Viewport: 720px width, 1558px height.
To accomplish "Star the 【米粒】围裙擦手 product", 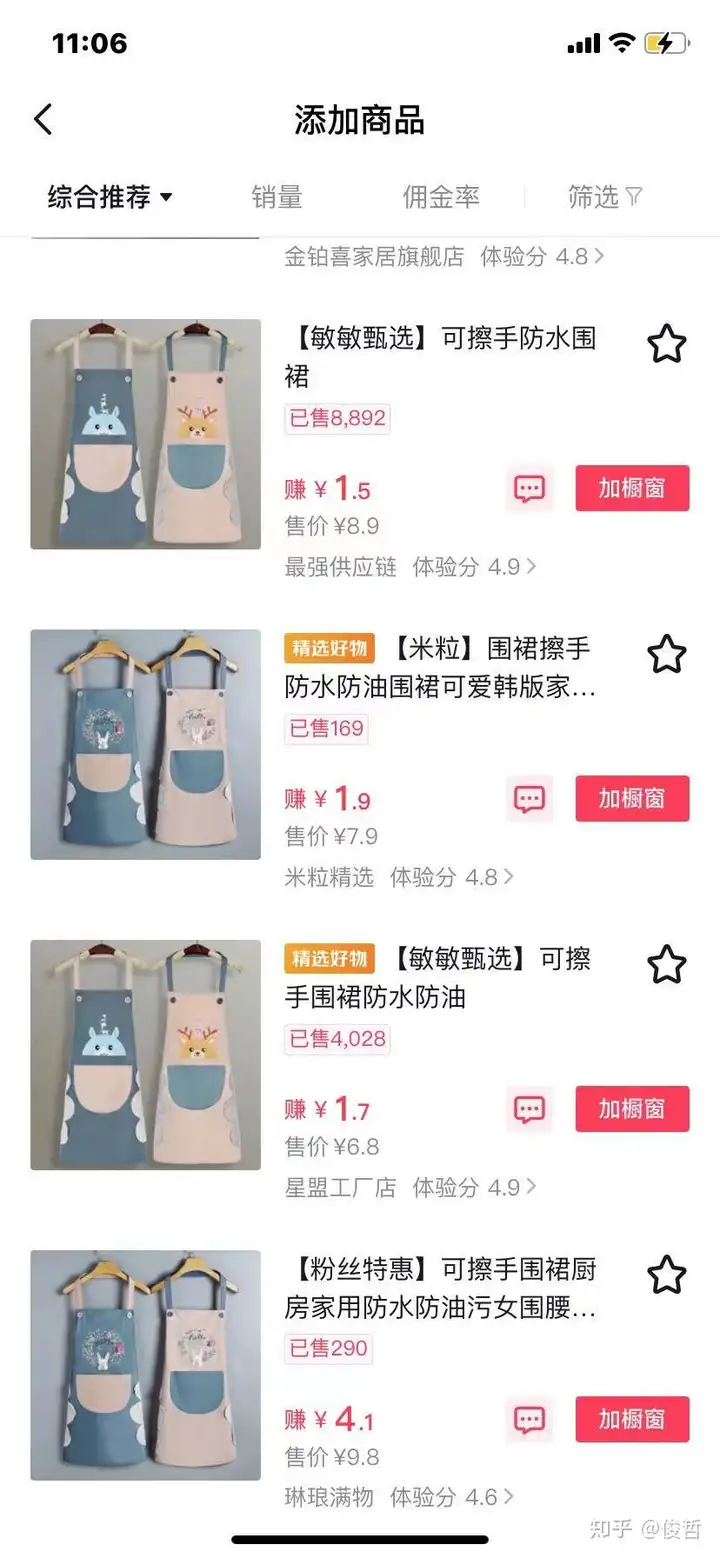I will [667, 654].
